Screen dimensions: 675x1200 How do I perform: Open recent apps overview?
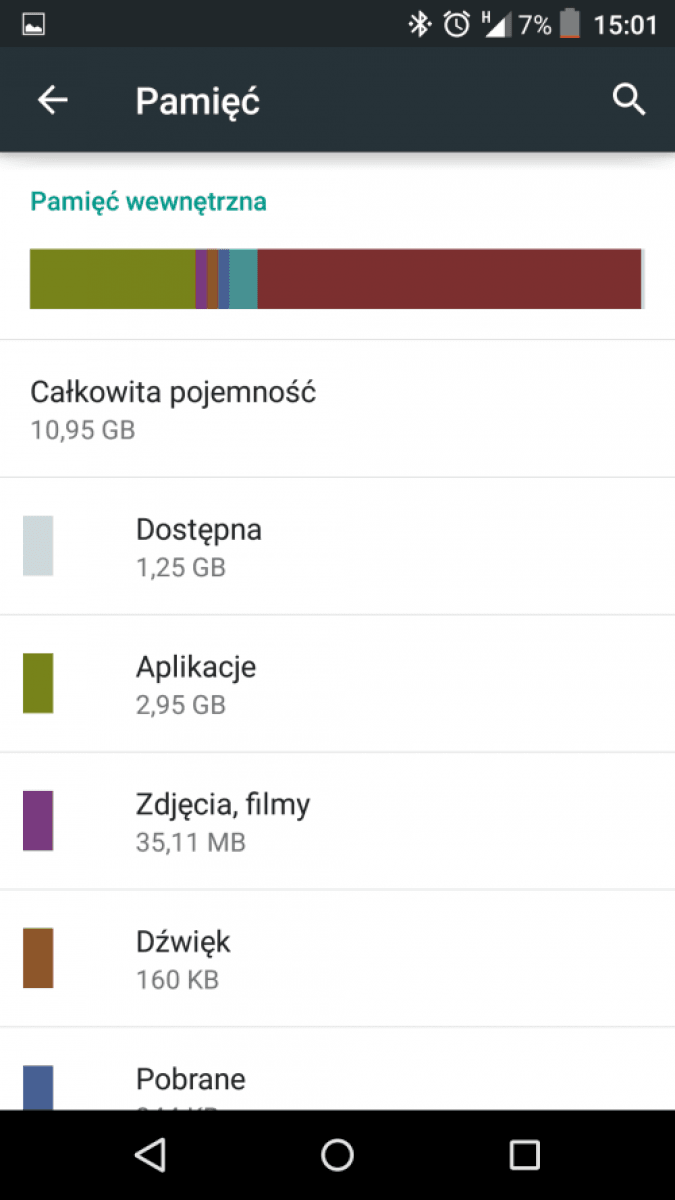524,1155
